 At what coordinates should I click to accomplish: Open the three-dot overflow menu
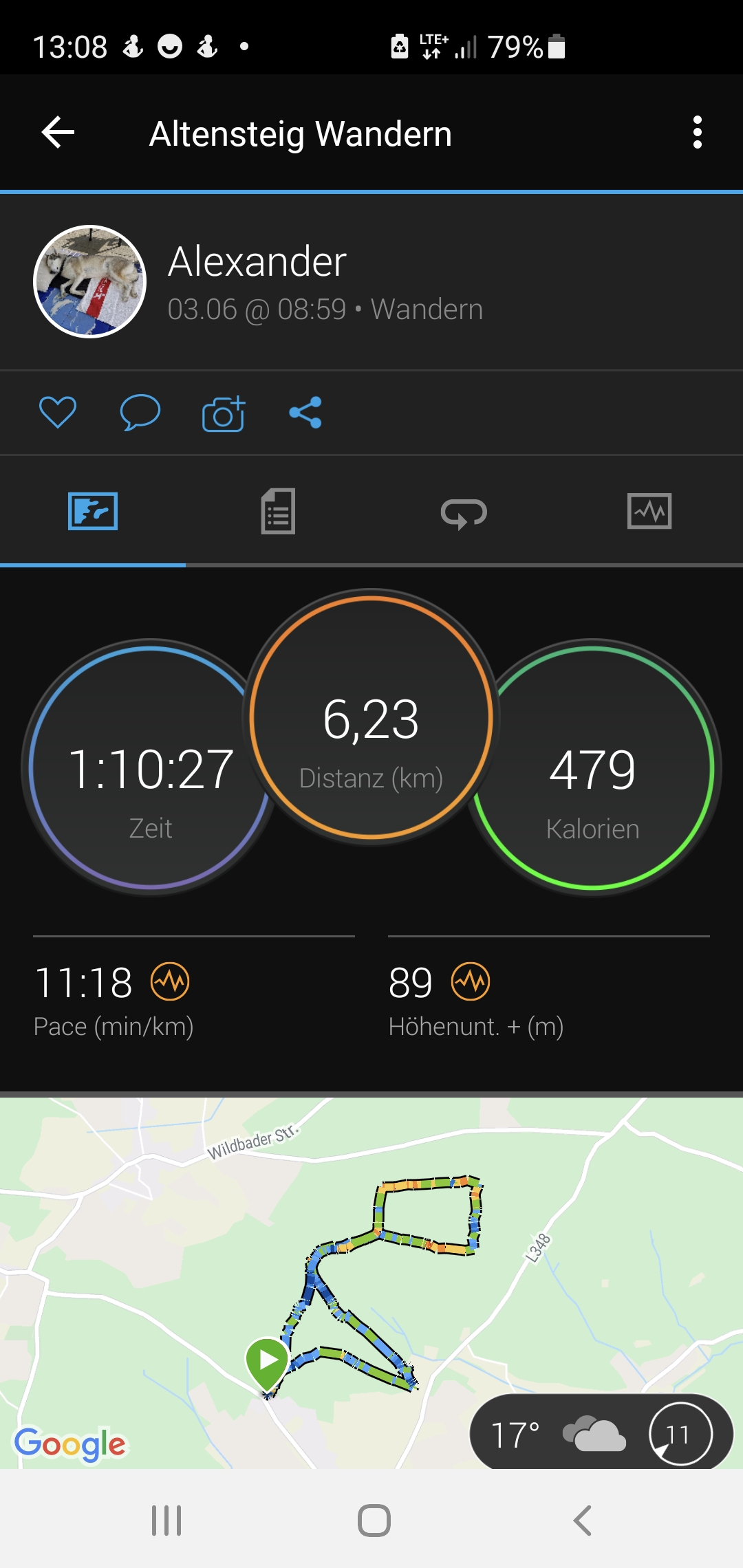click(x=697, y=133)
